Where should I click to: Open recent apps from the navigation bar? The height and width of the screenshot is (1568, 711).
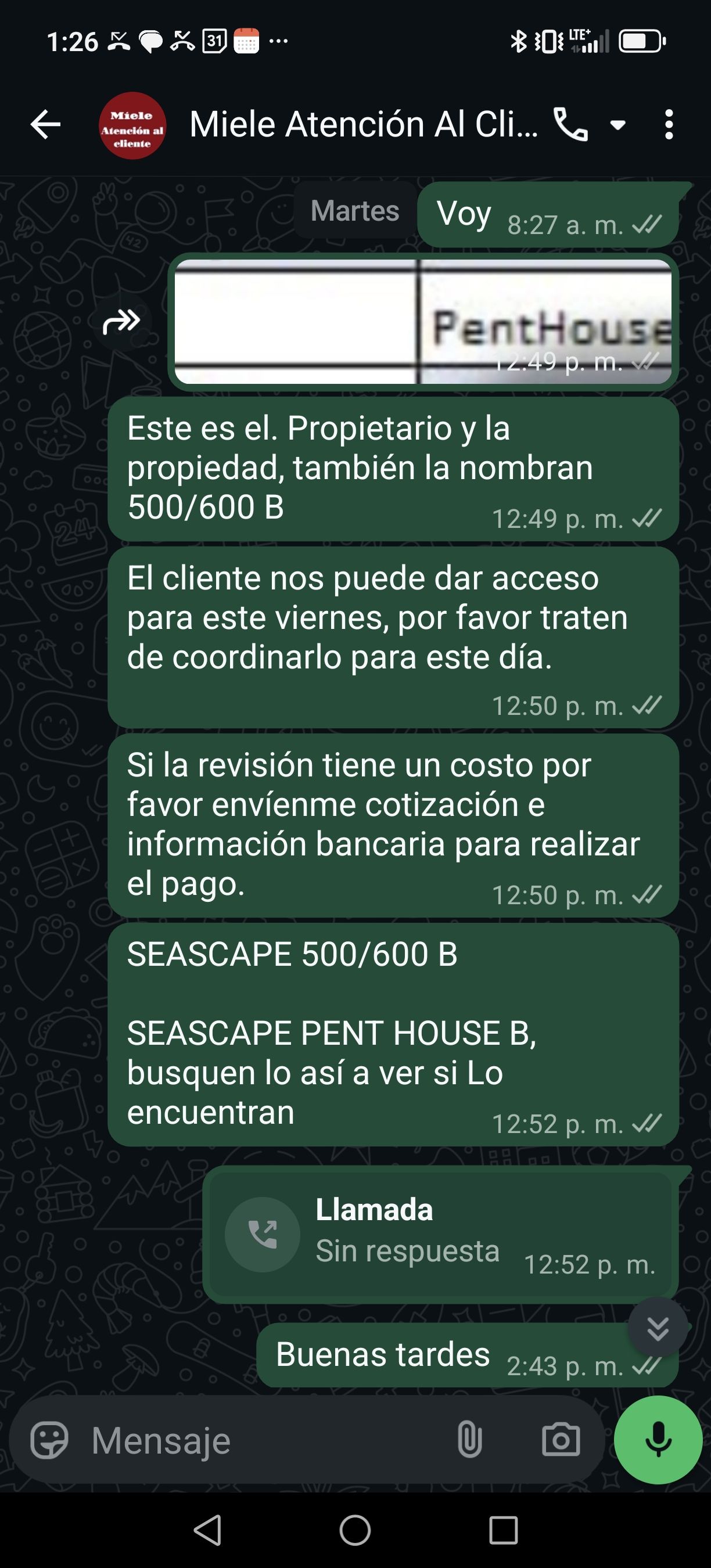click(x=503, y=1530)
